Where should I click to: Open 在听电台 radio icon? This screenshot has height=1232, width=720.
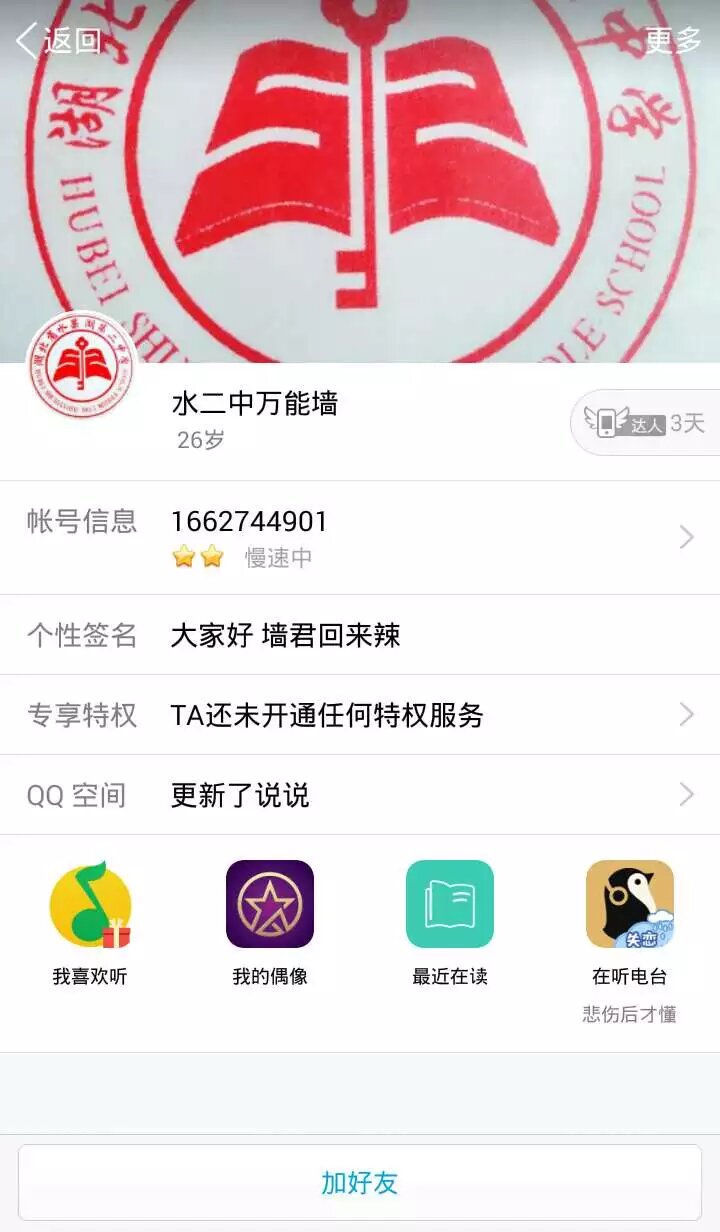pyautogui.click(x=630, y=905)
